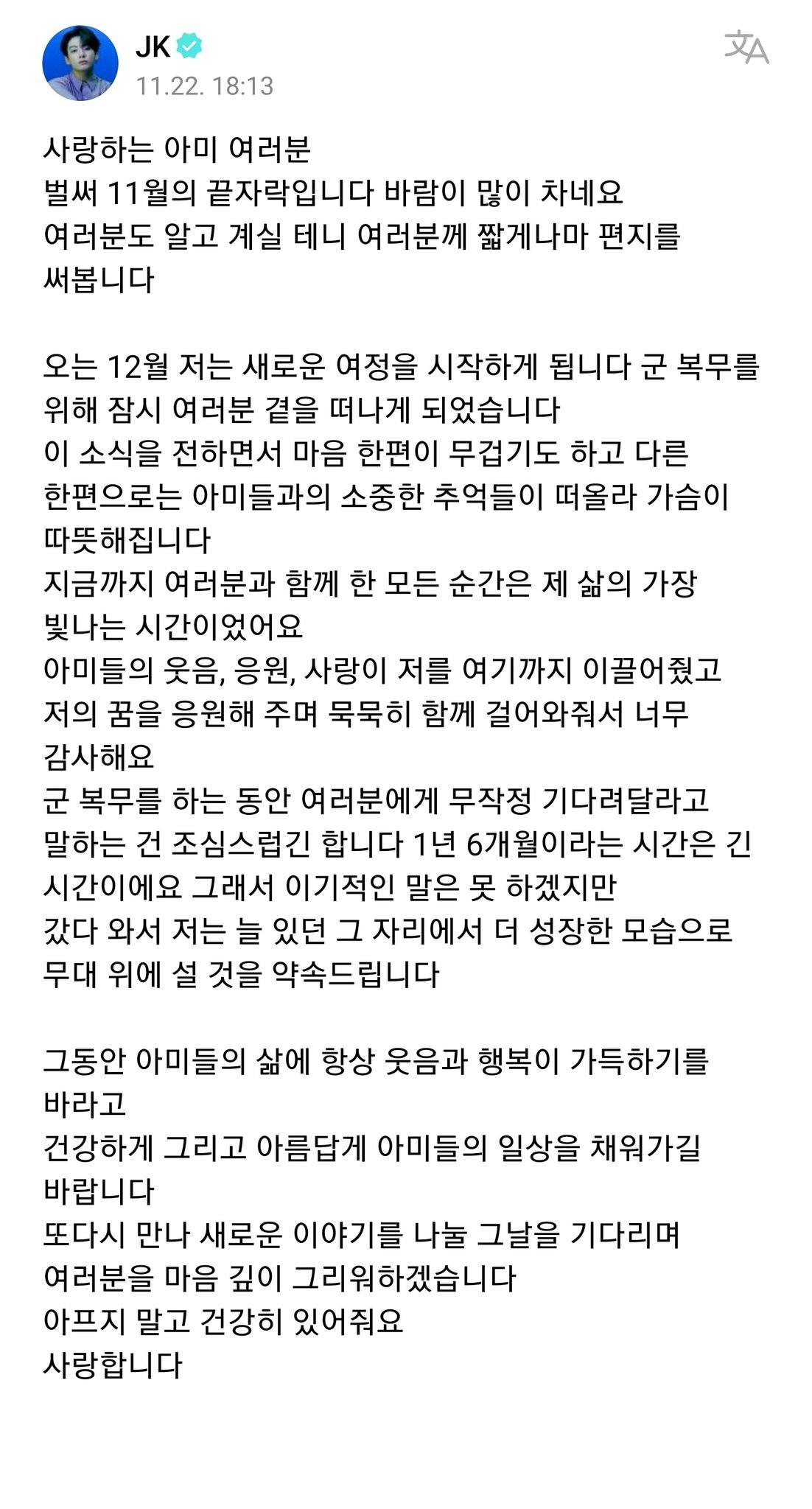Open JK's profile picture
This screenshot has width=812, height=1509.
pos(81,63)
